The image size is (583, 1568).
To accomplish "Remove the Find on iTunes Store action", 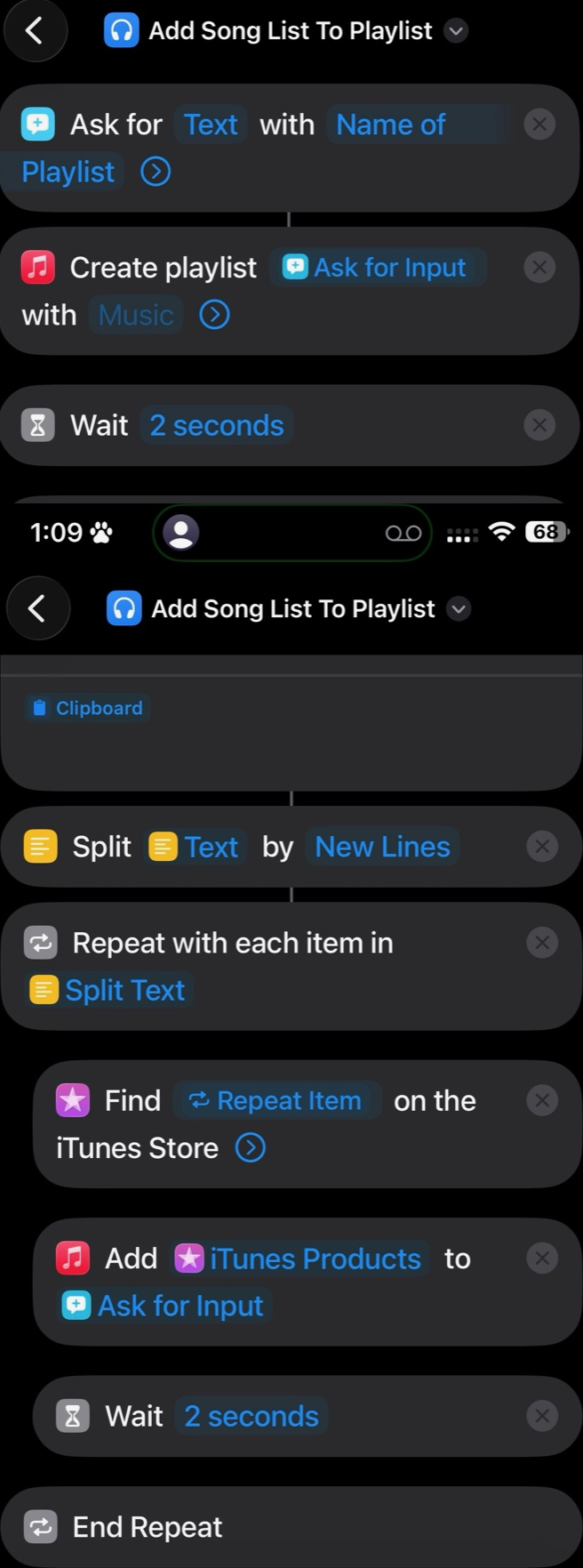I will tap(541, 1101).
